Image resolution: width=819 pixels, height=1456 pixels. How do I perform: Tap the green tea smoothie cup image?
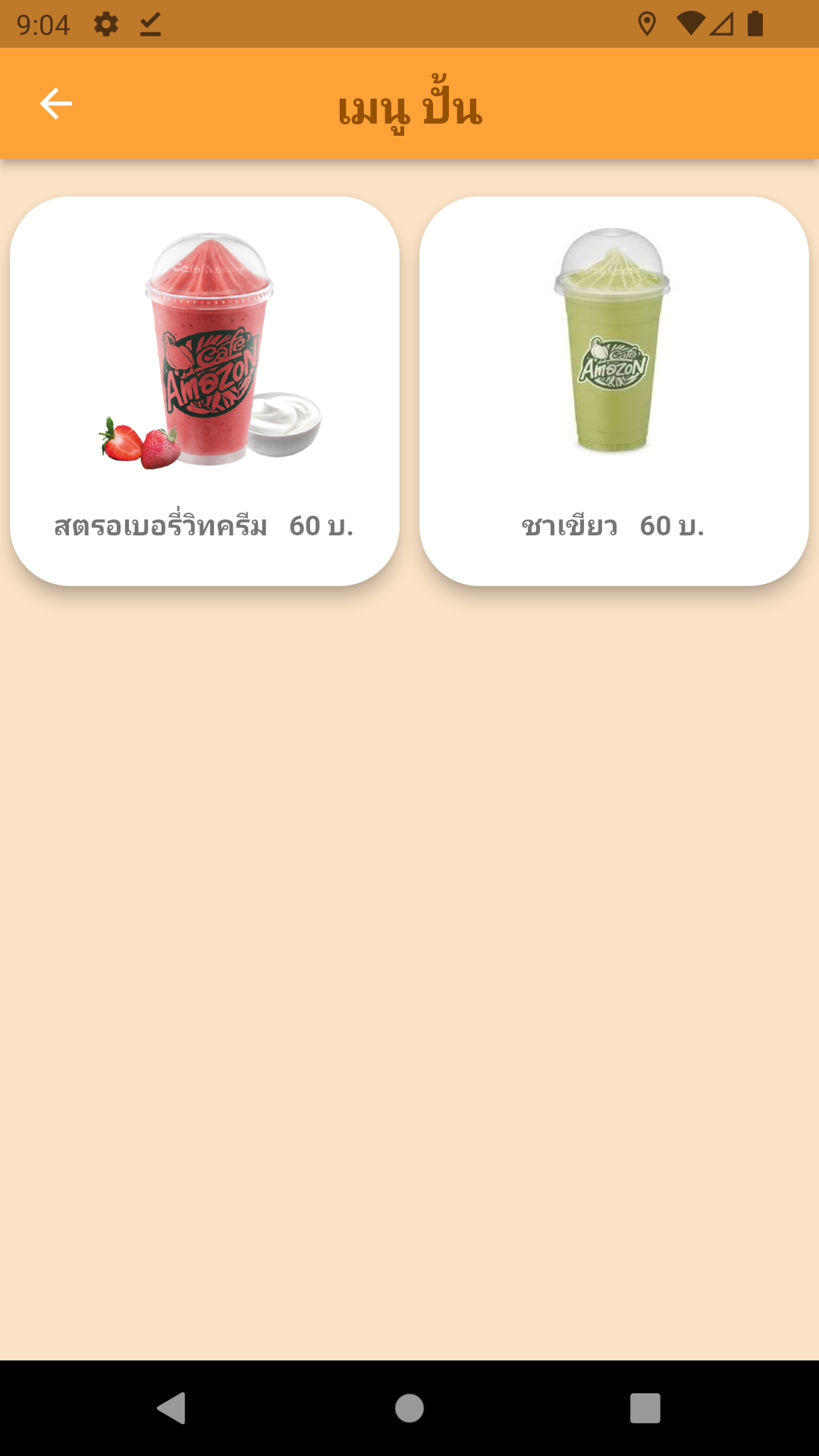click(613, 341)
